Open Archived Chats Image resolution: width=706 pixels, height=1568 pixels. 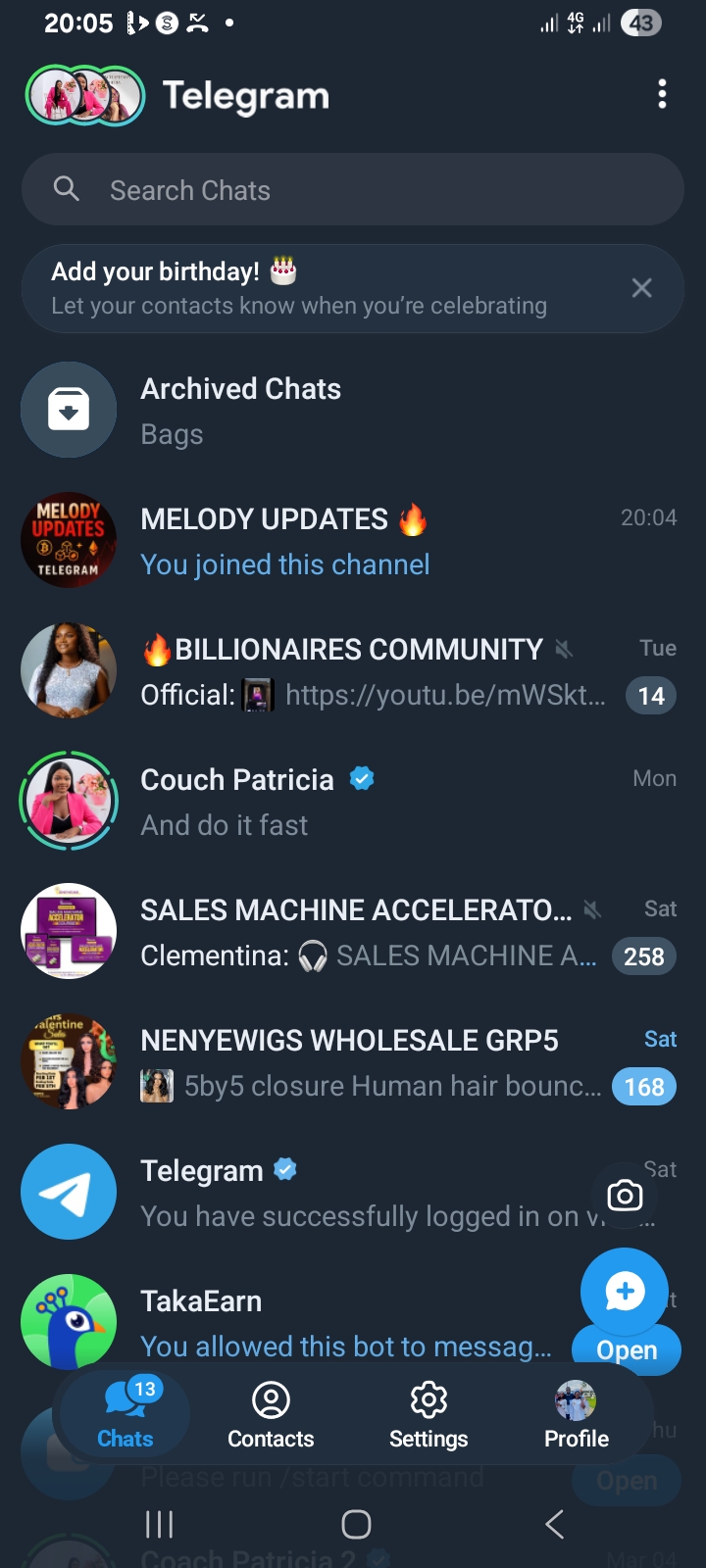(x=353, y=411)
